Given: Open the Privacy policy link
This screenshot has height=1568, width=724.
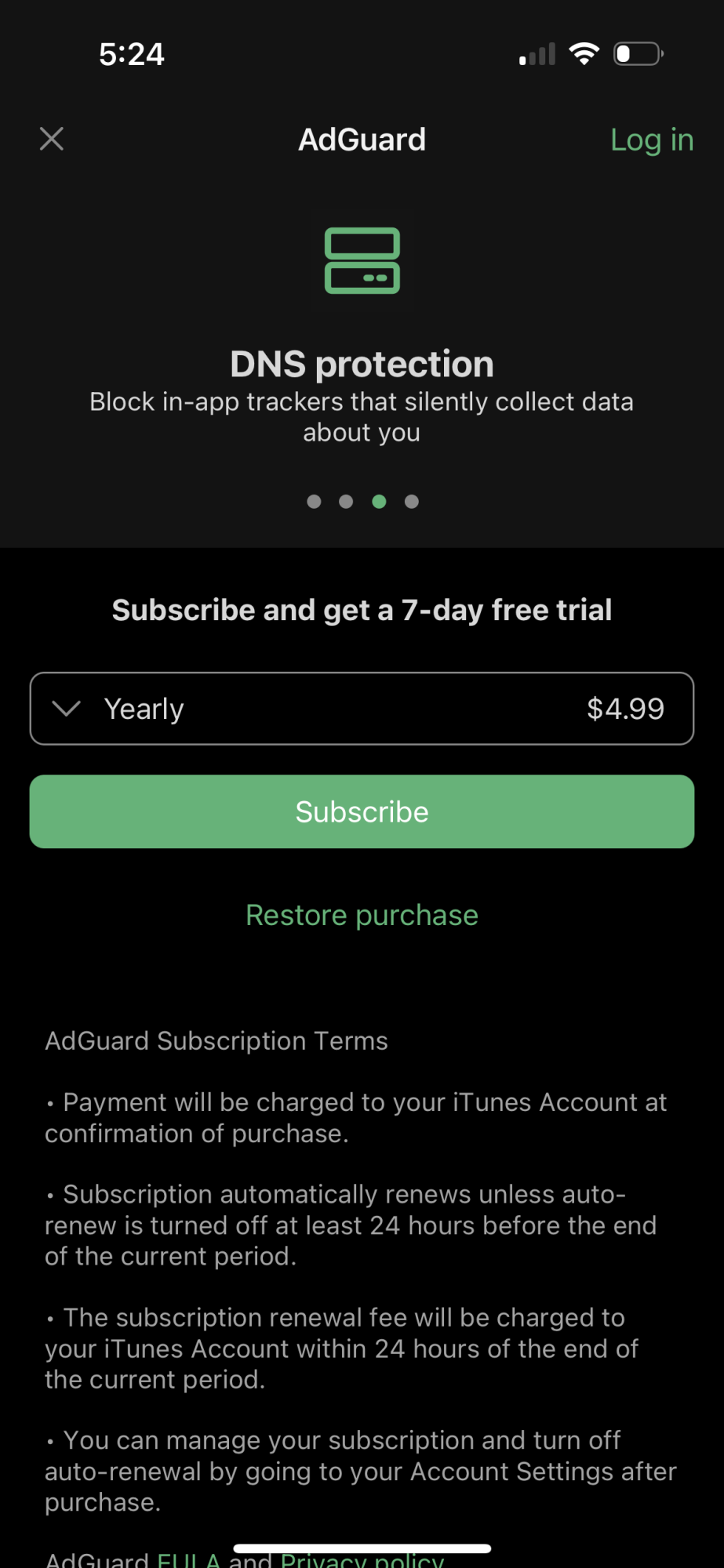Looking at the screenshot, I should [x=362, y=1562].
